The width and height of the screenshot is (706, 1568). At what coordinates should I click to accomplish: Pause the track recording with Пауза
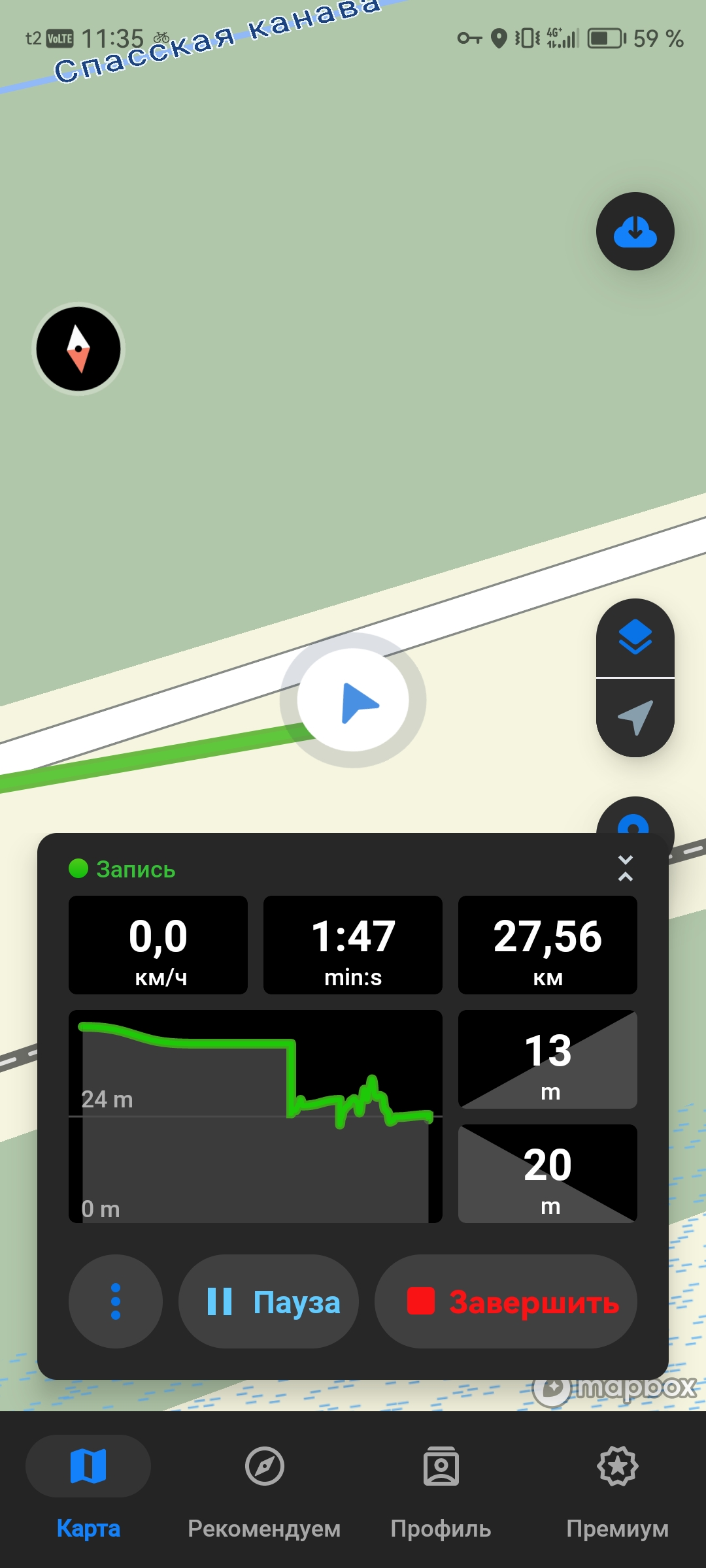[269, 1301]
